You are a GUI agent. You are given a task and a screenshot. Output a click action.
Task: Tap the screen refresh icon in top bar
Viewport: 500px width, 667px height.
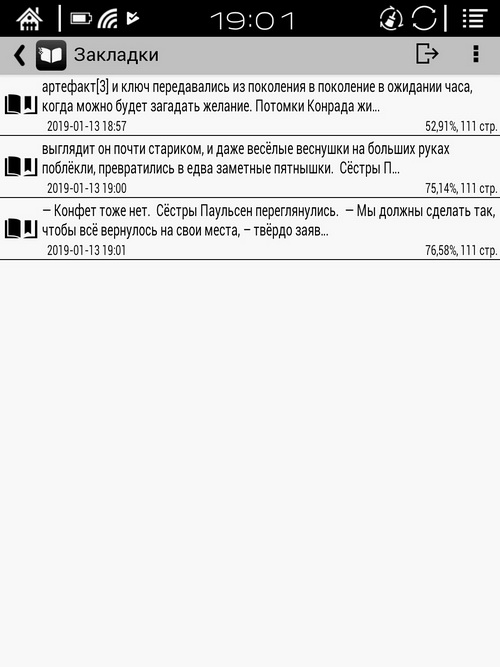point(424,19)
